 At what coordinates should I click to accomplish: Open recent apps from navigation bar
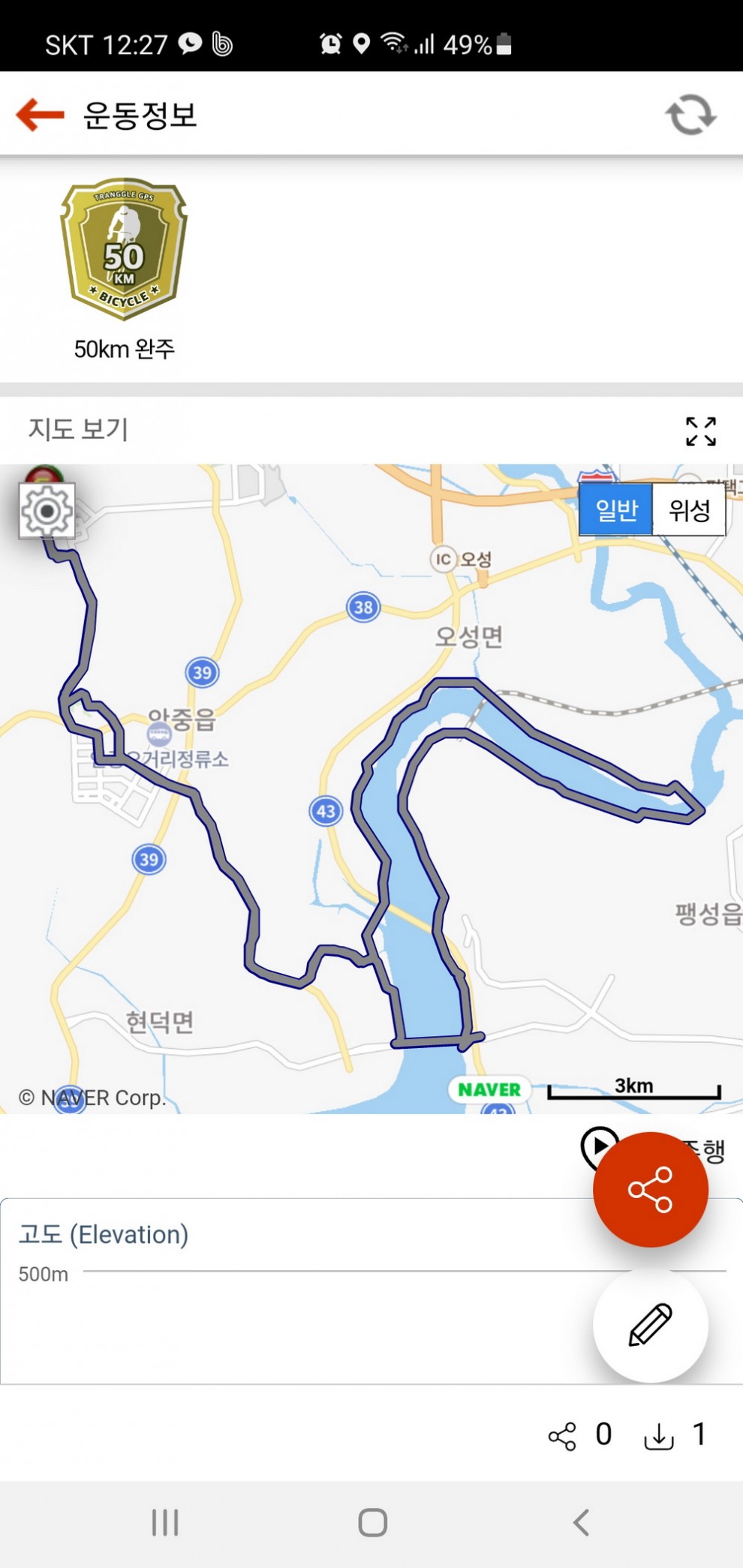[x=165, y=1523]
